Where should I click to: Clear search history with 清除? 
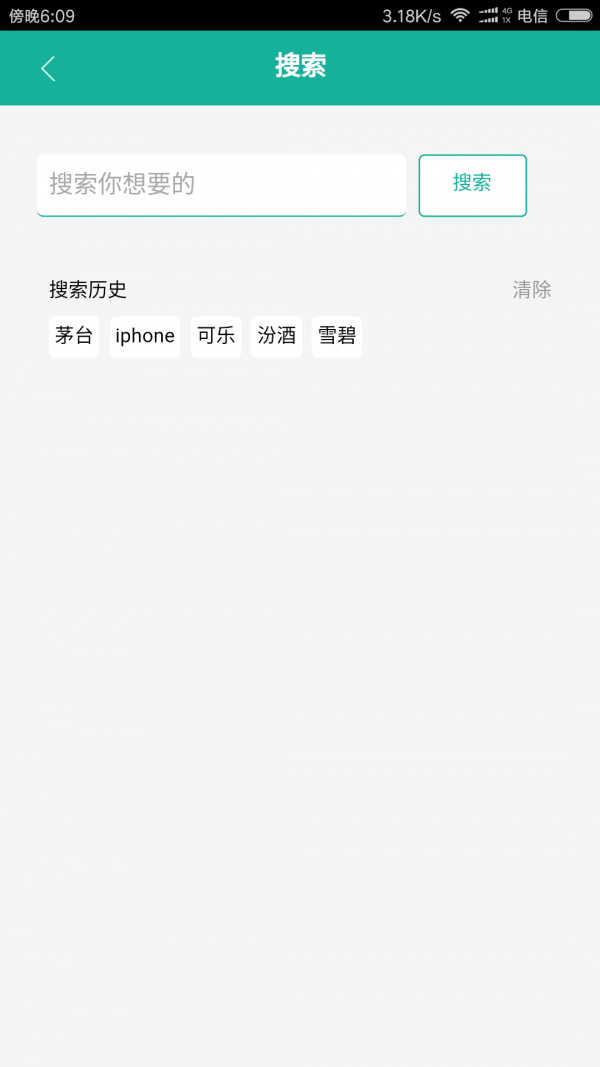pyautogui.click(x=531, y=290)
